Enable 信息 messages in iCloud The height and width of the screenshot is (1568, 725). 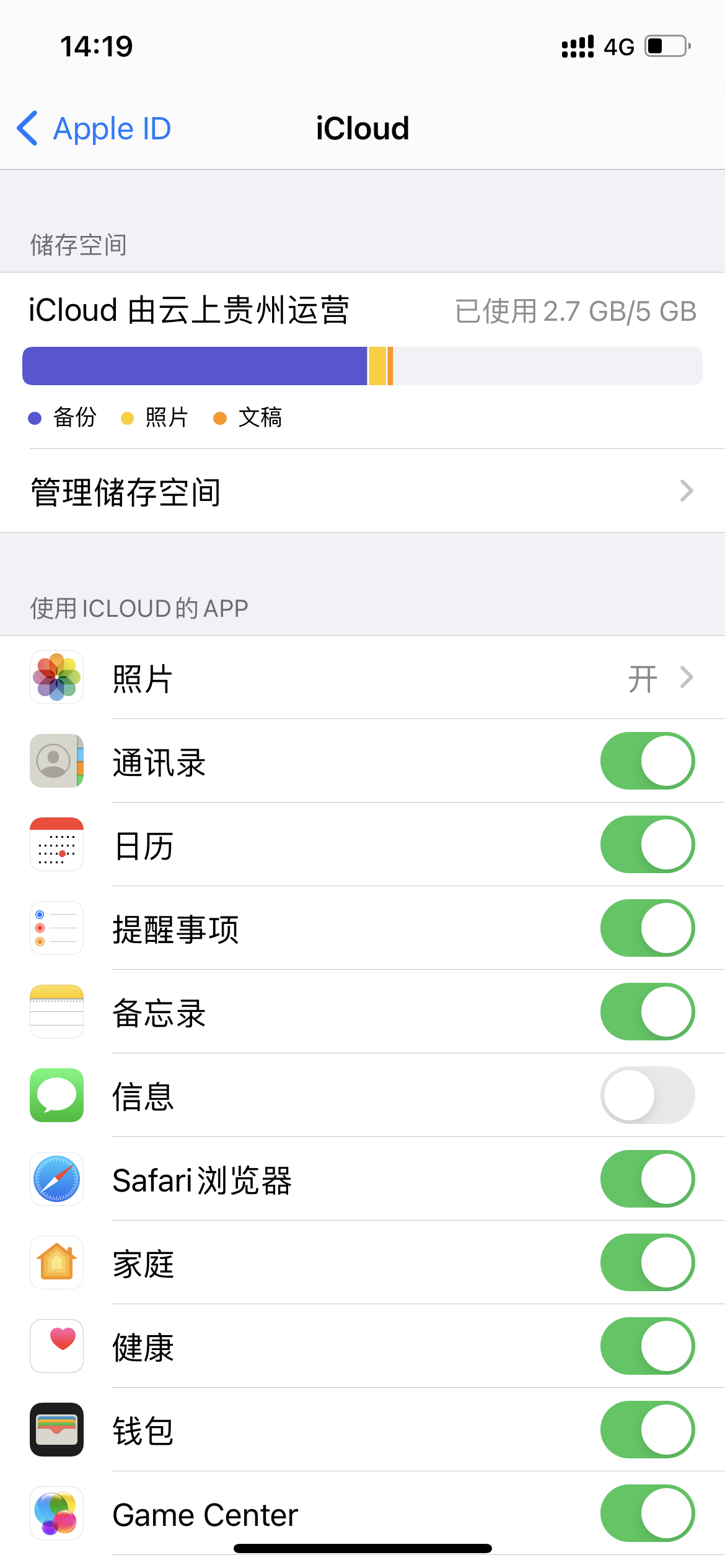tap(647, 1095)
